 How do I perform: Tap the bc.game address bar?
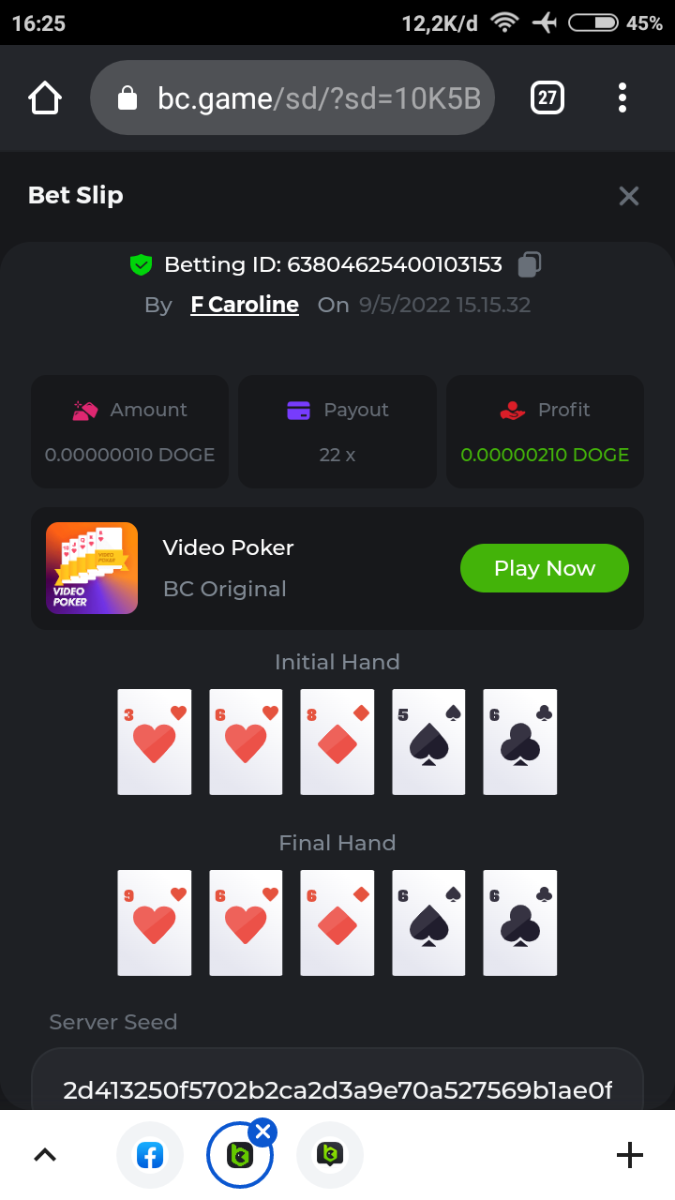tap(292, 98)
